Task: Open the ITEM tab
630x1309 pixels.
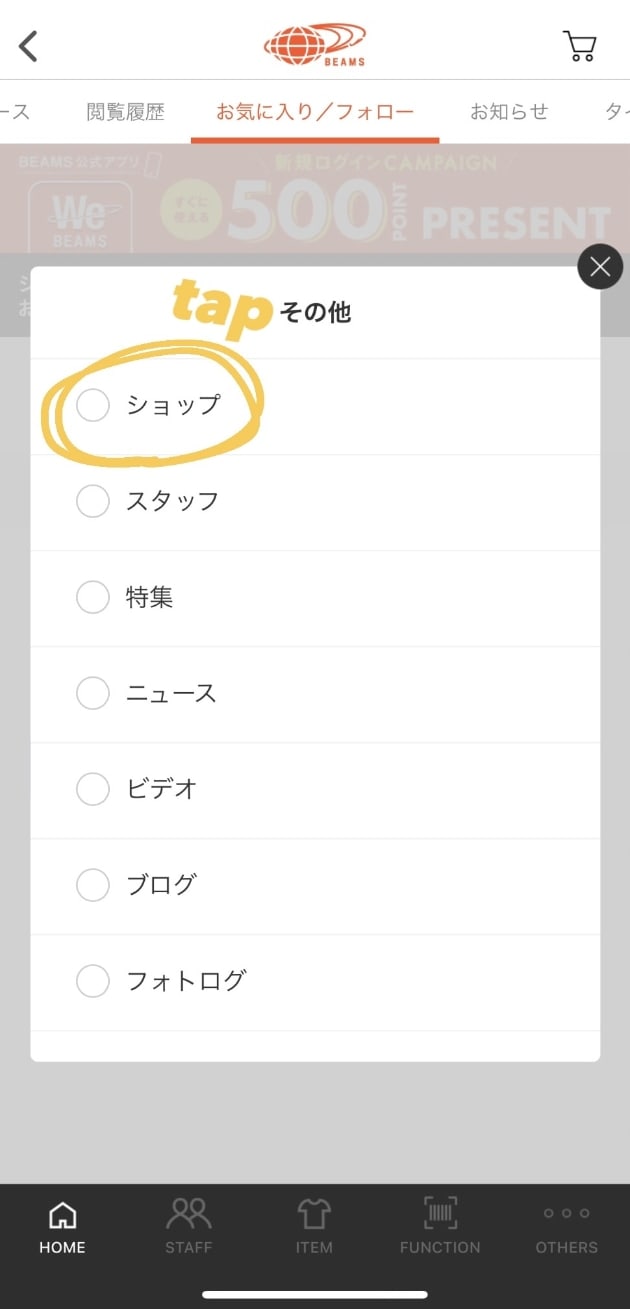Action: click(x=314, y=1229)
